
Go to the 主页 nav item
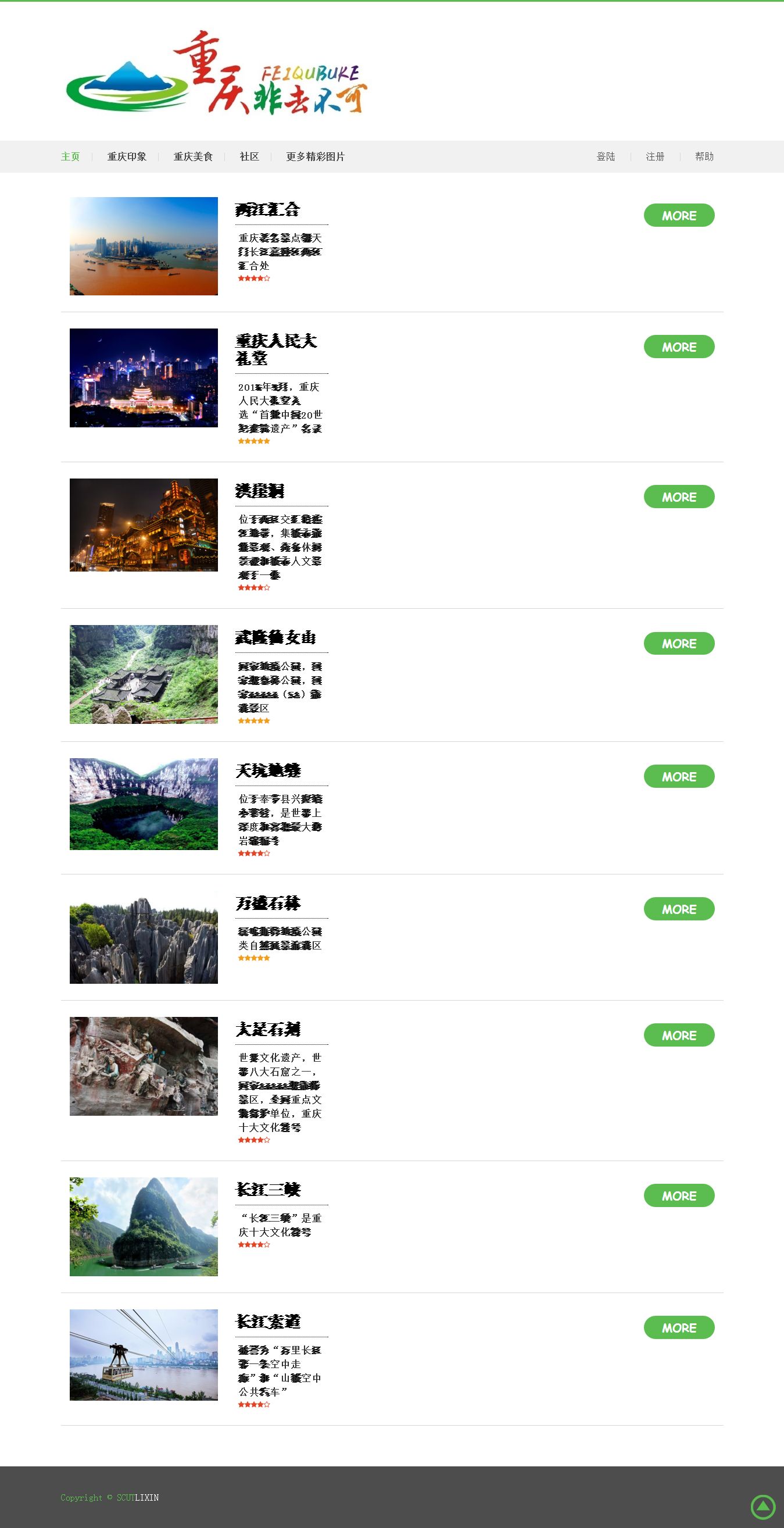point(70,156)
